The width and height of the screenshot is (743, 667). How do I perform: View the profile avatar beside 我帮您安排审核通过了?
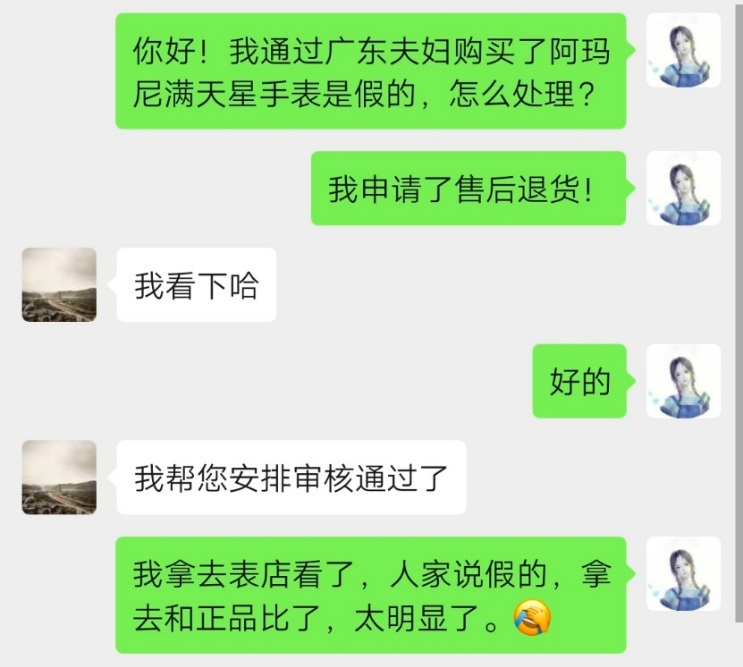pos(59,477)
